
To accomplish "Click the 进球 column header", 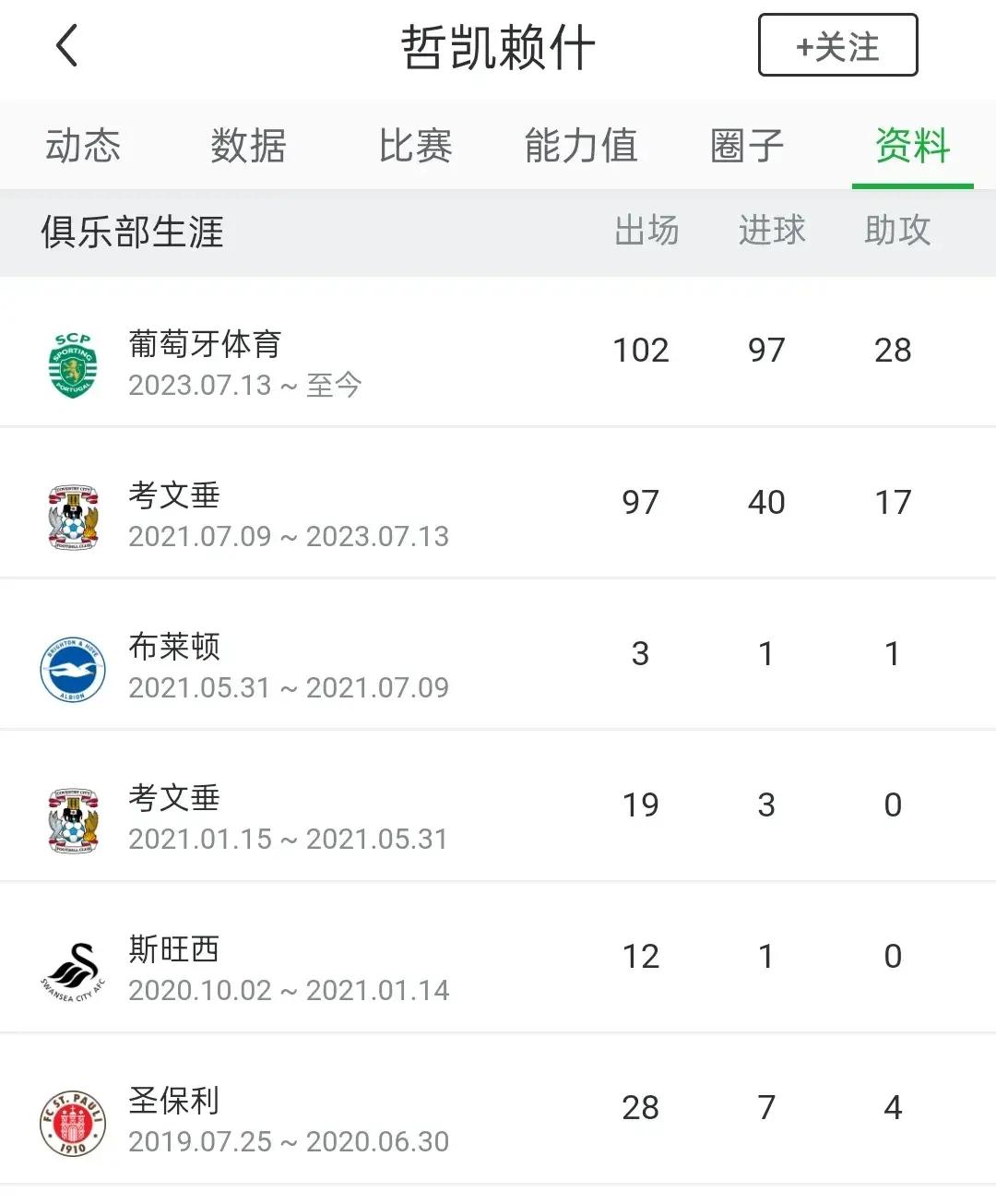I will [772, 232].
